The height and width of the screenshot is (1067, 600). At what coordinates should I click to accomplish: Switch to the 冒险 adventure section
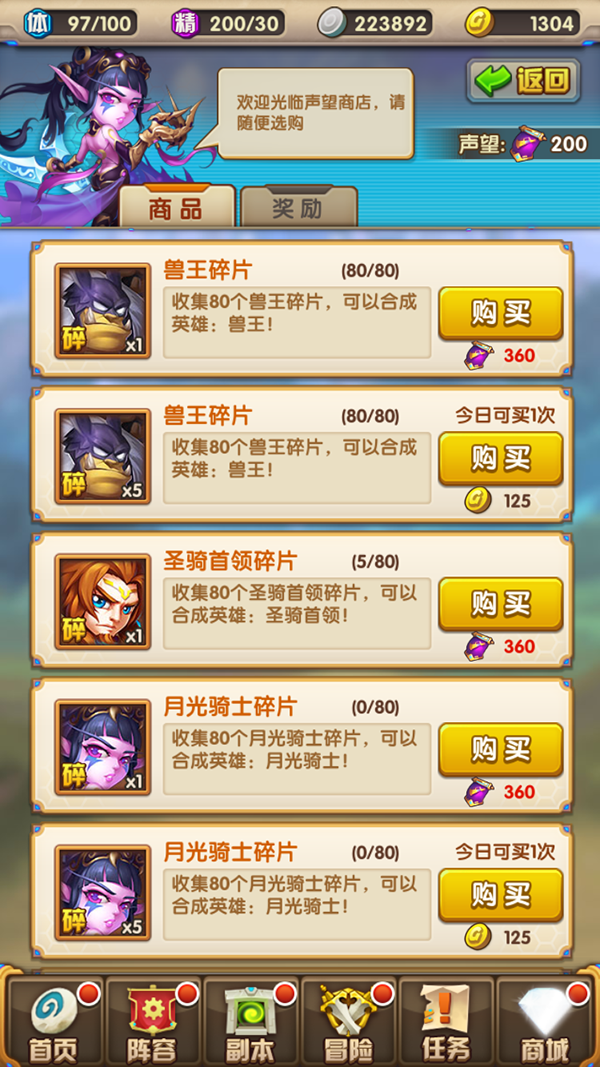pos(349,1022)
